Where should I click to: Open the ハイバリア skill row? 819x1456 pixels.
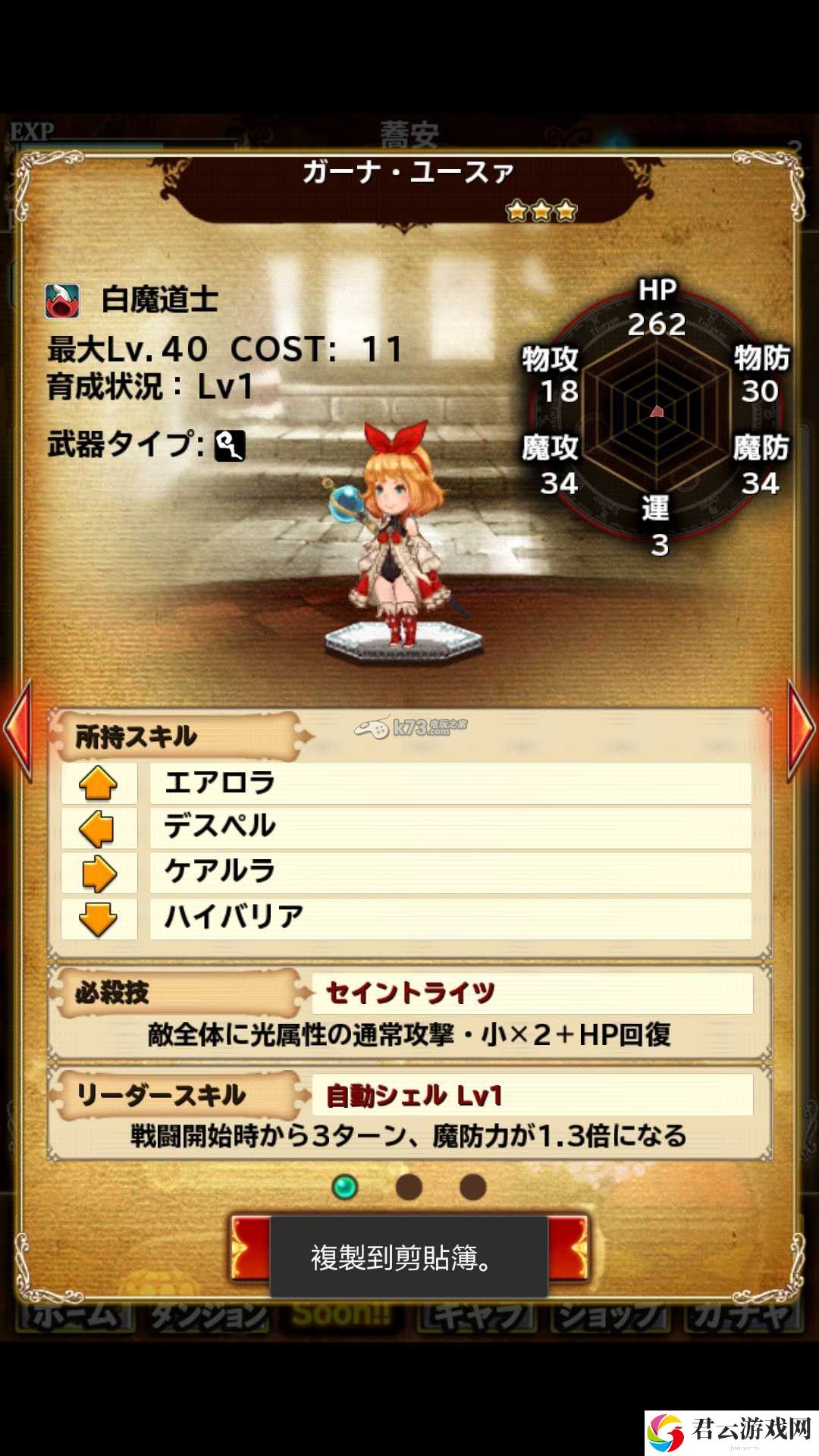tap(450, 918)
